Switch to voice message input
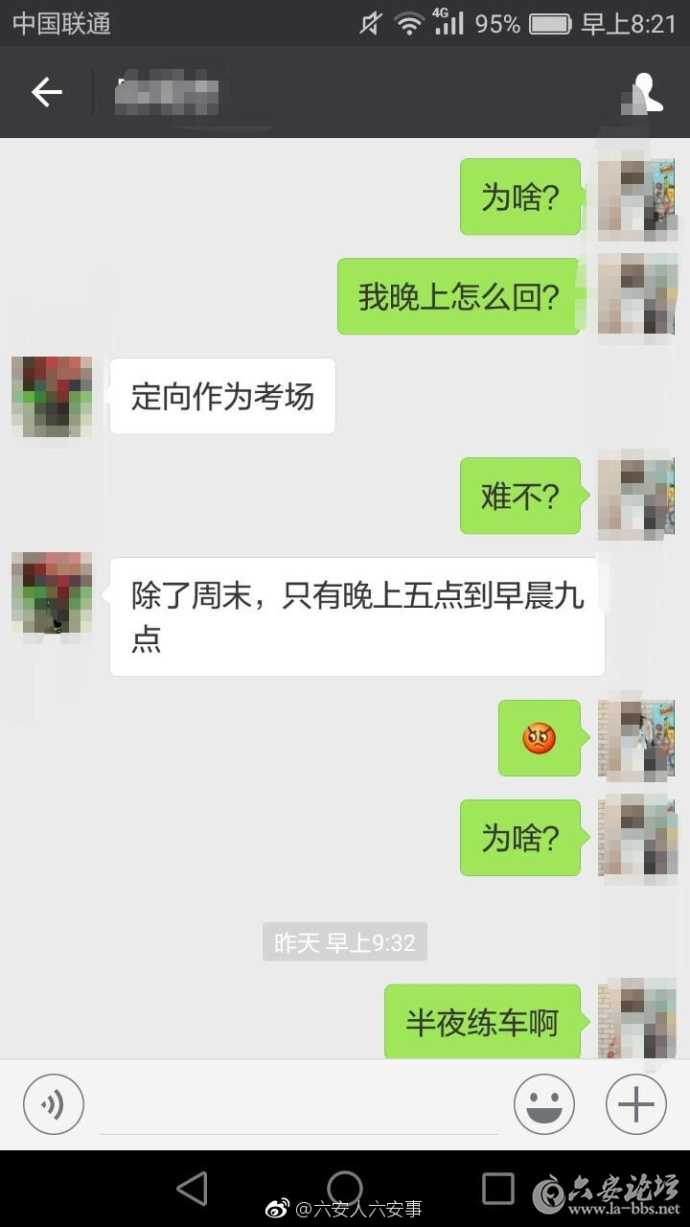Viewport: 690px width, 1227px height. (x=53, y=1104)
